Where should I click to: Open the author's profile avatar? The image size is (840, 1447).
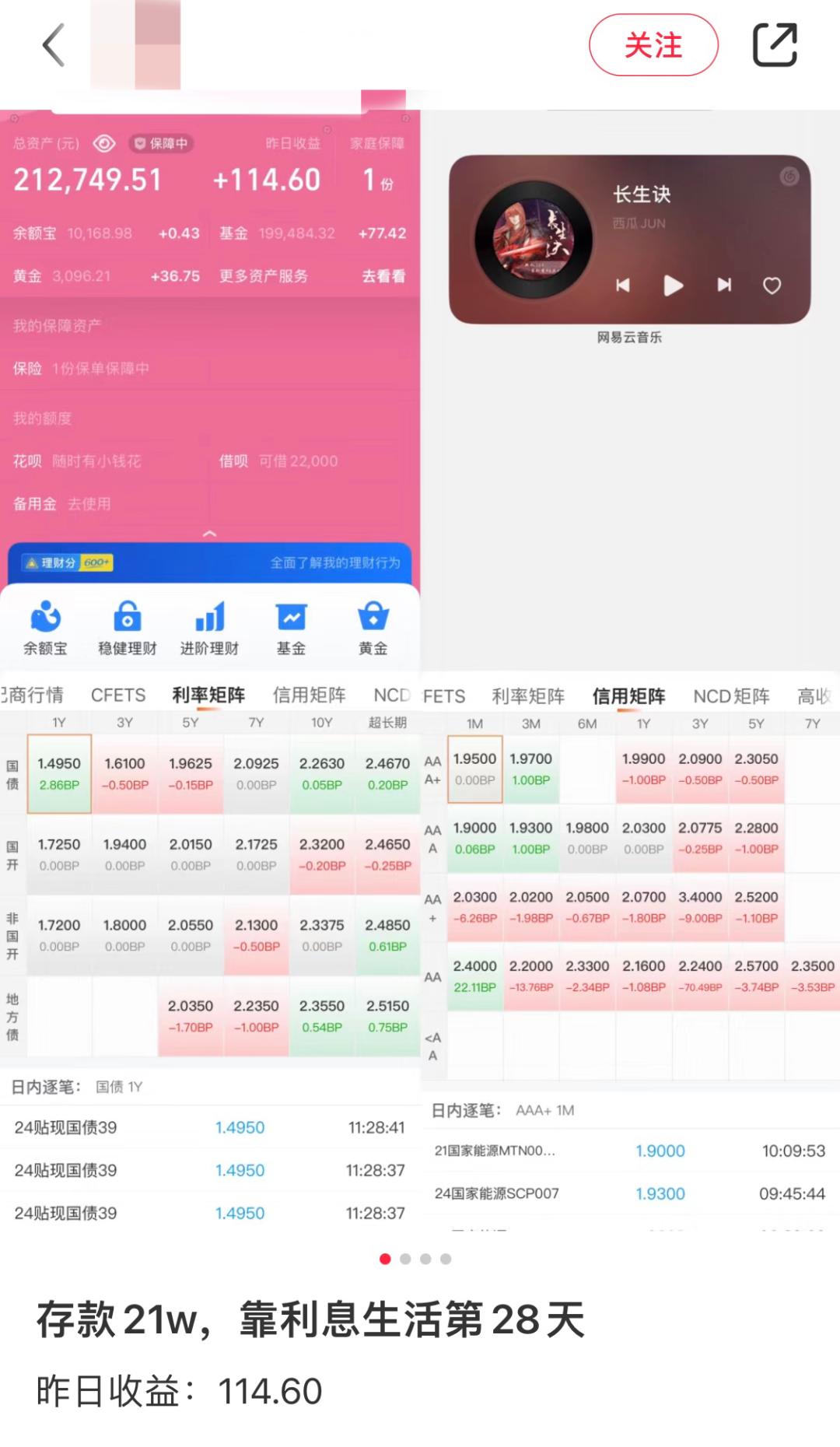(136, 45)
